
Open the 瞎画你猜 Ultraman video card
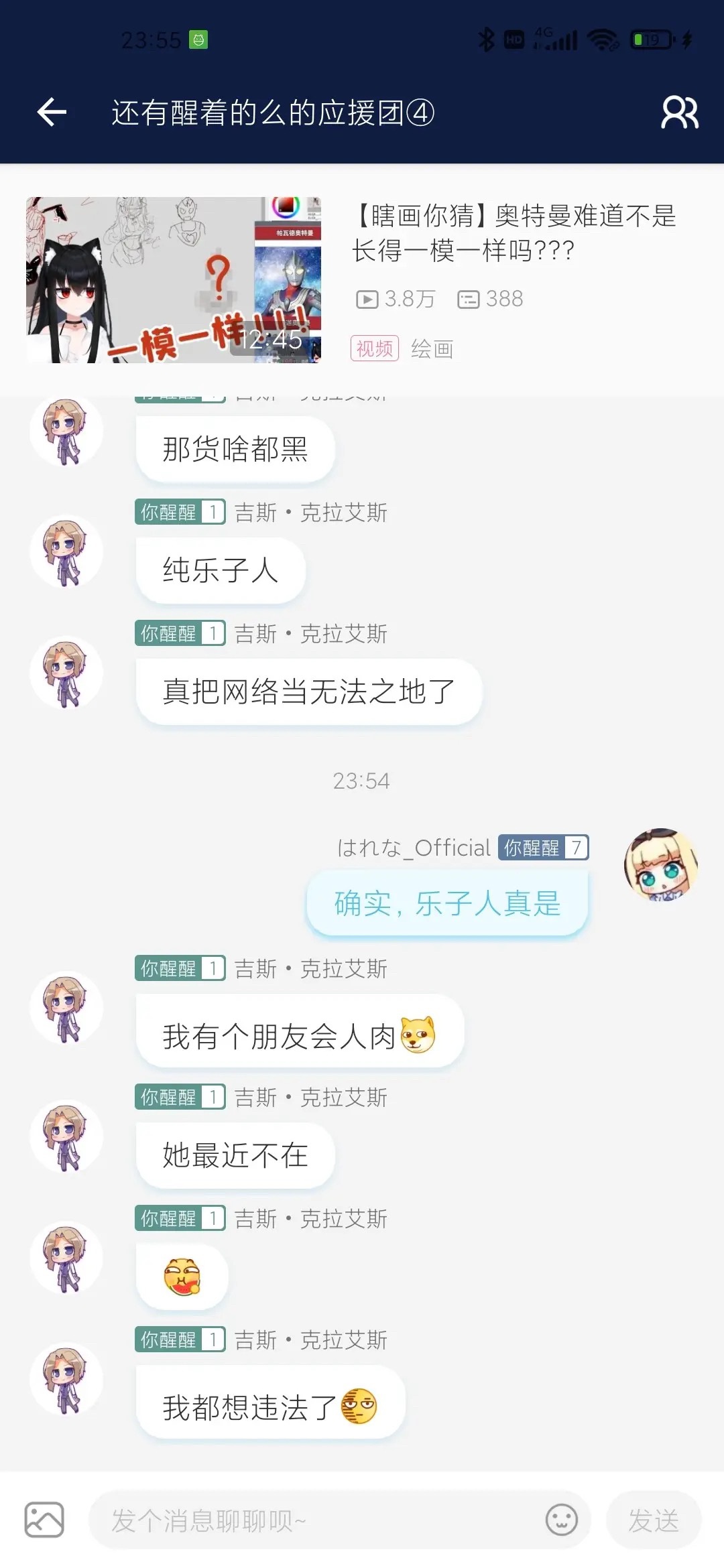[362, 280]
